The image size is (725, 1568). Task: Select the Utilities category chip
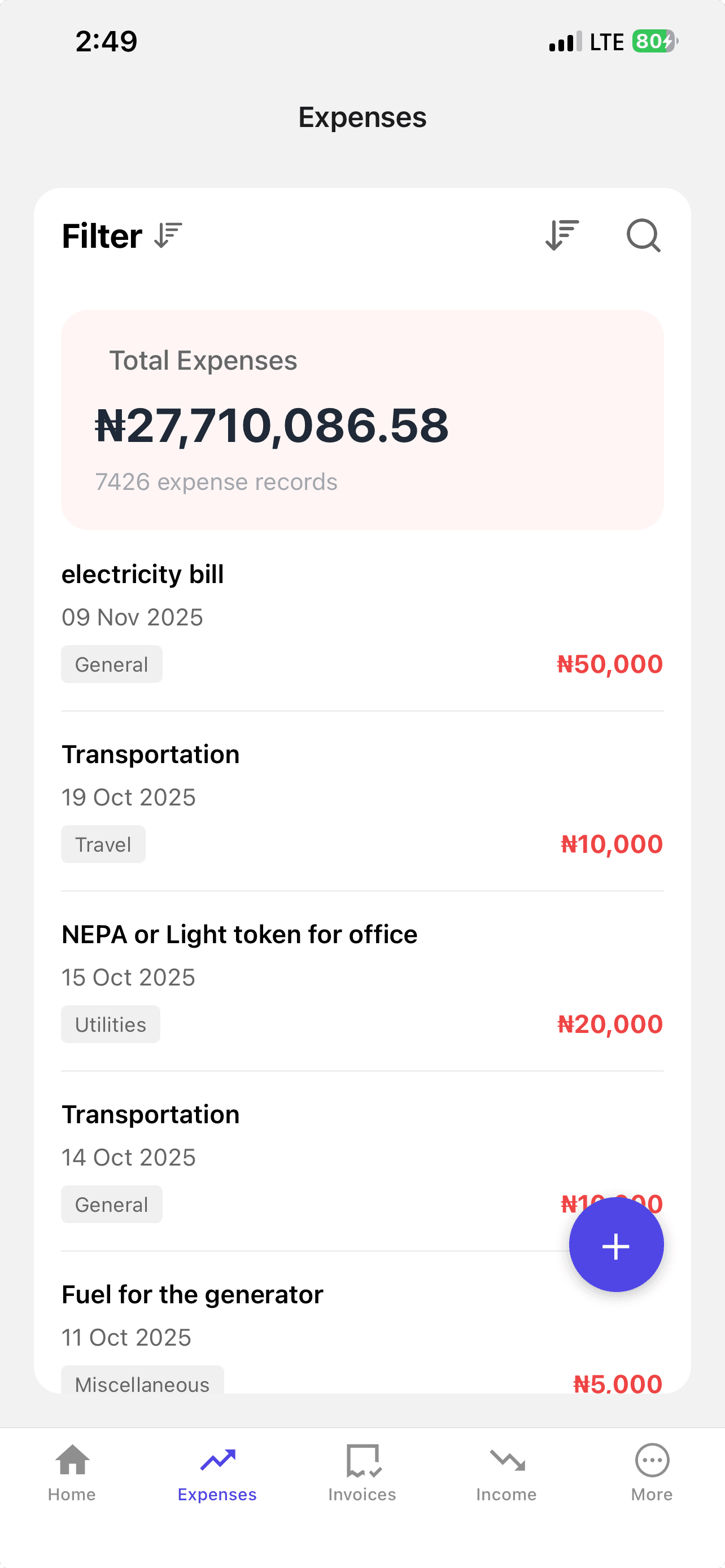pos(110,1024)
